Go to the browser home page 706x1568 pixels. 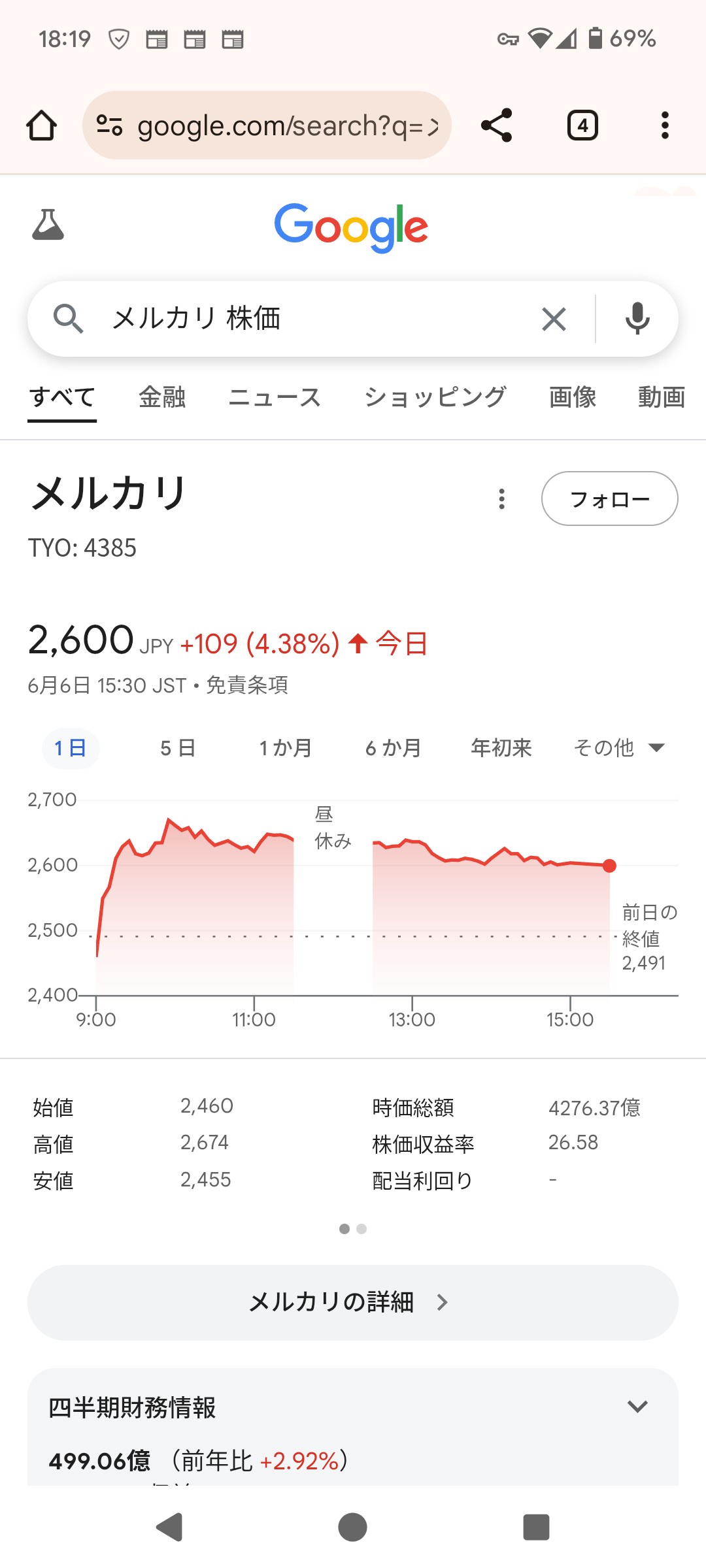pyautogui.click(x=41, y=125)
